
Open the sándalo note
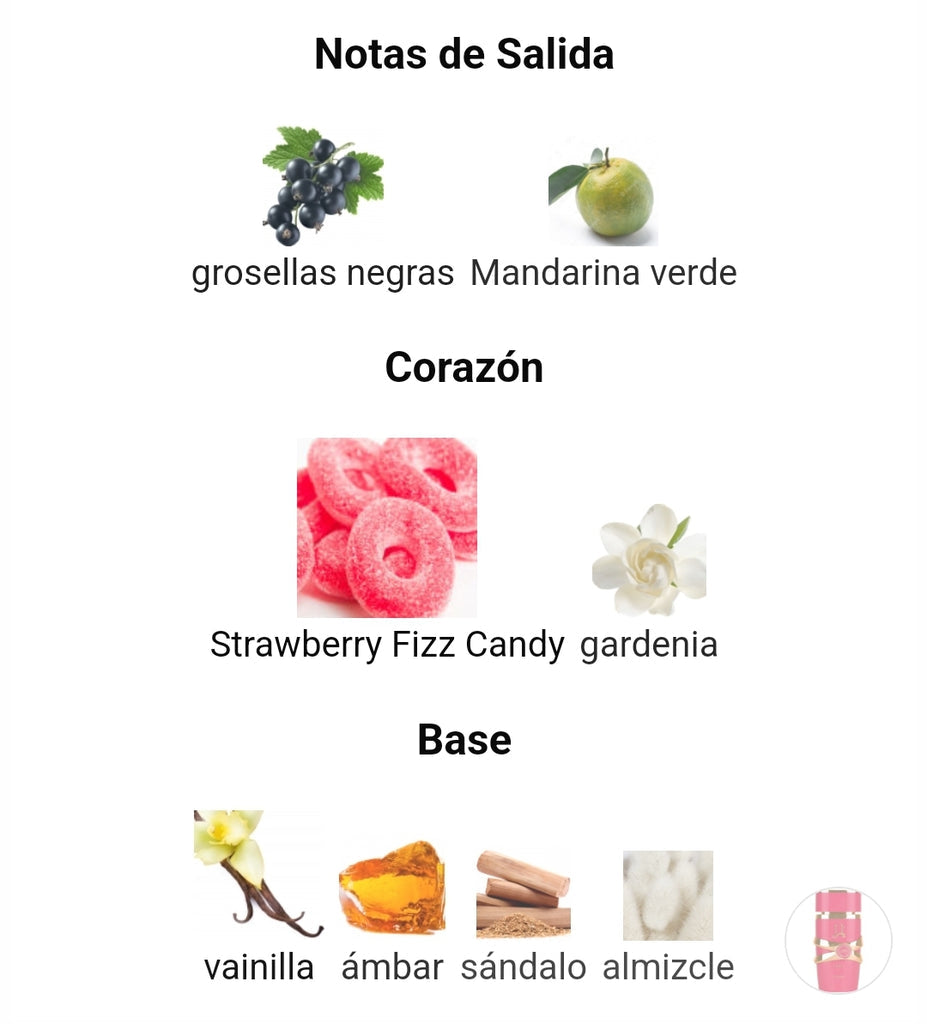click(x=523, y=893)
